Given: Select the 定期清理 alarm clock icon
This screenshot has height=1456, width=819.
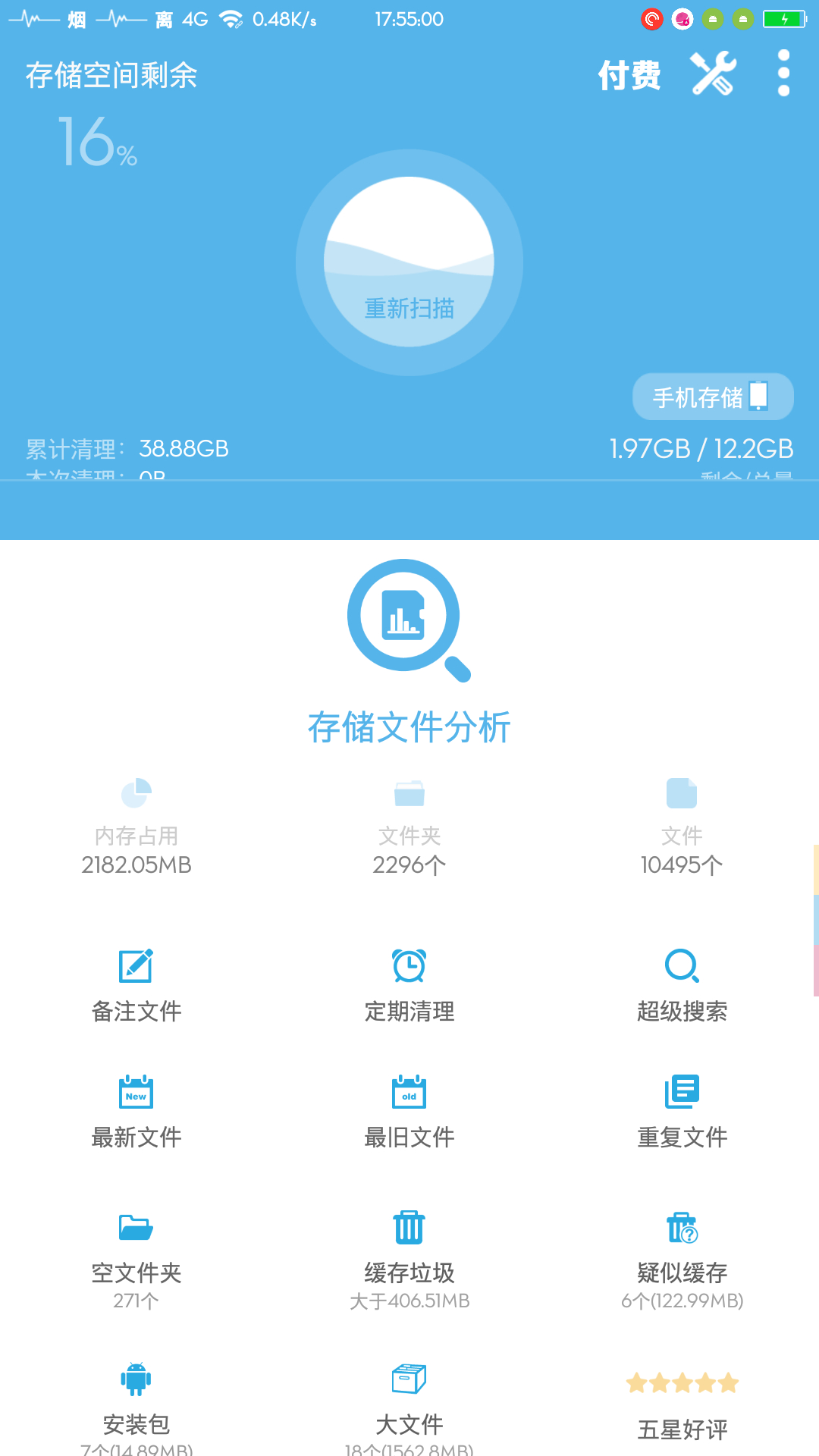Looking at the screenshot, I should click(409, 967).
